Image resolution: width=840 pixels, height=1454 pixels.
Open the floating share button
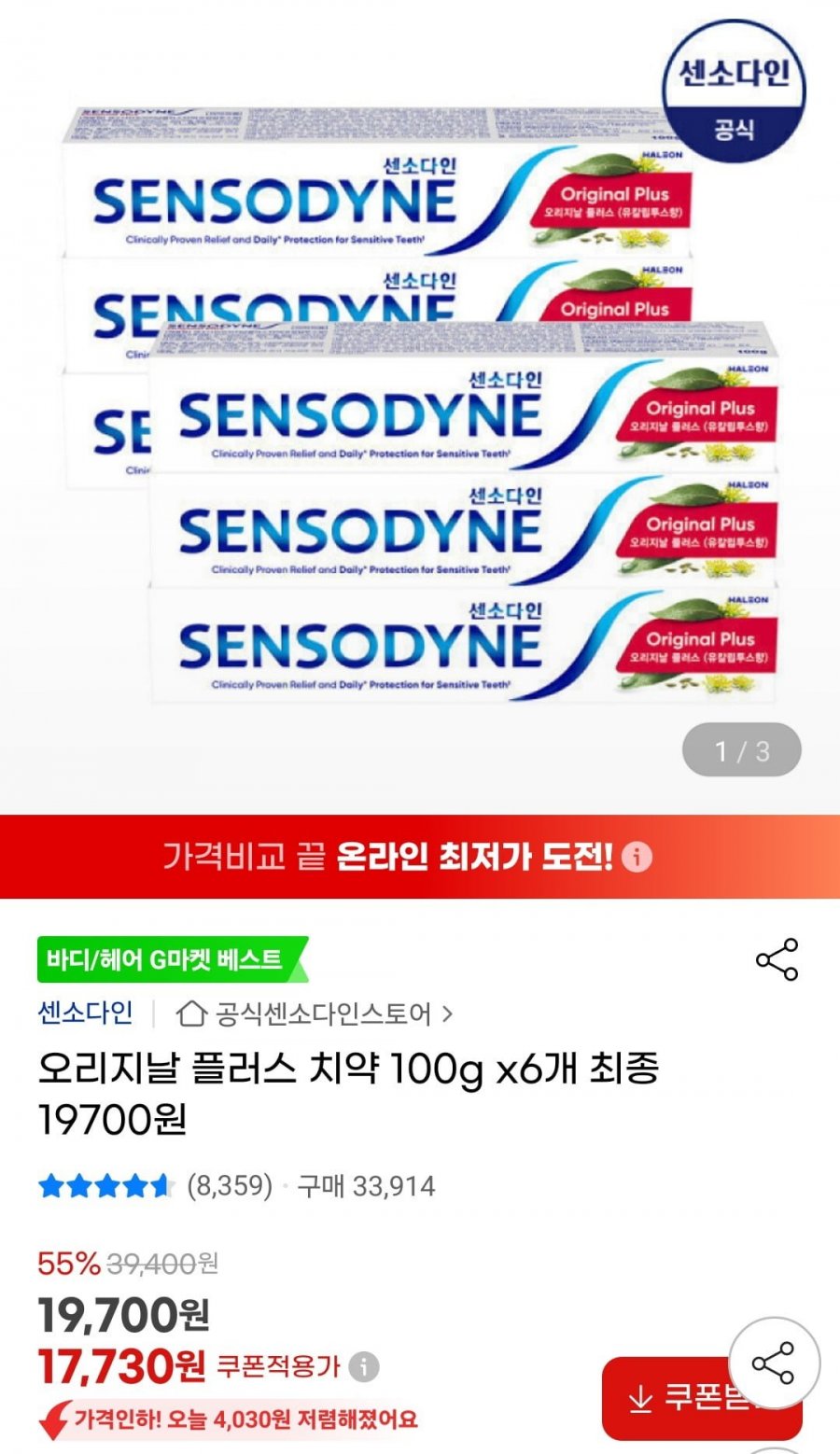point(774,1363)
